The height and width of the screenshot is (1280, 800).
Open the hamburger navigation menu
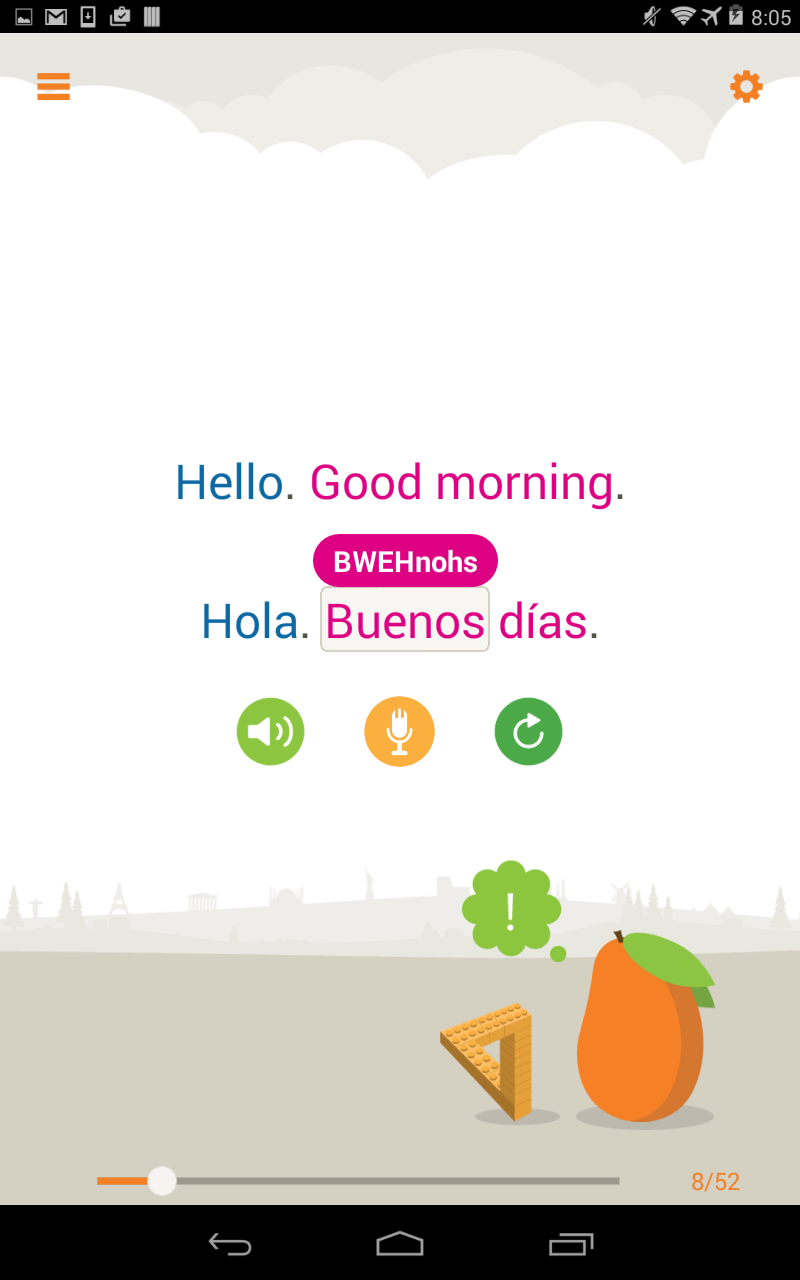[x=52, y=87]
